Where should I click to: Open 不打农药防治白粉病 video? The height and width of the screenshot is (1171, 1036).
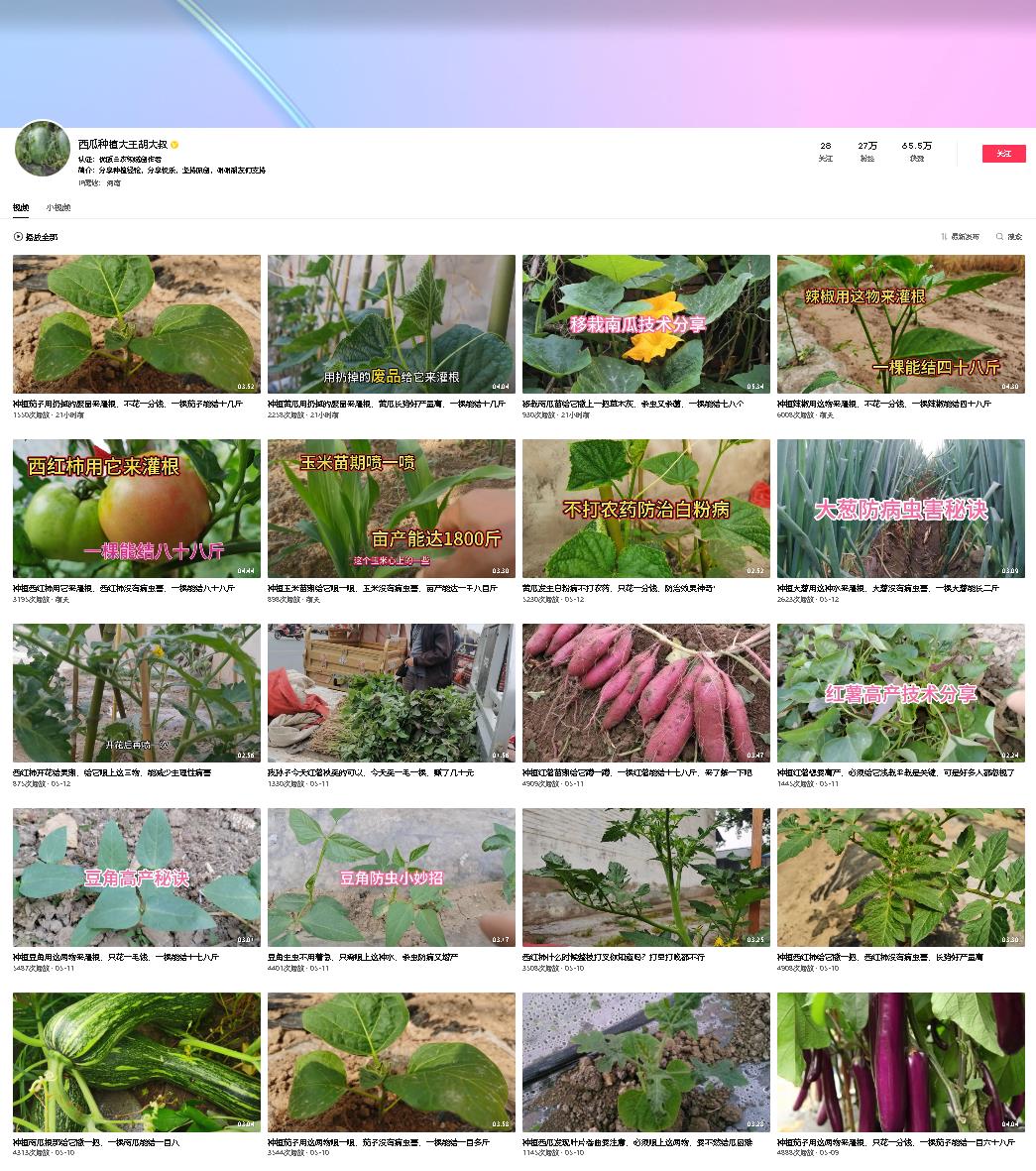(645, 509)
